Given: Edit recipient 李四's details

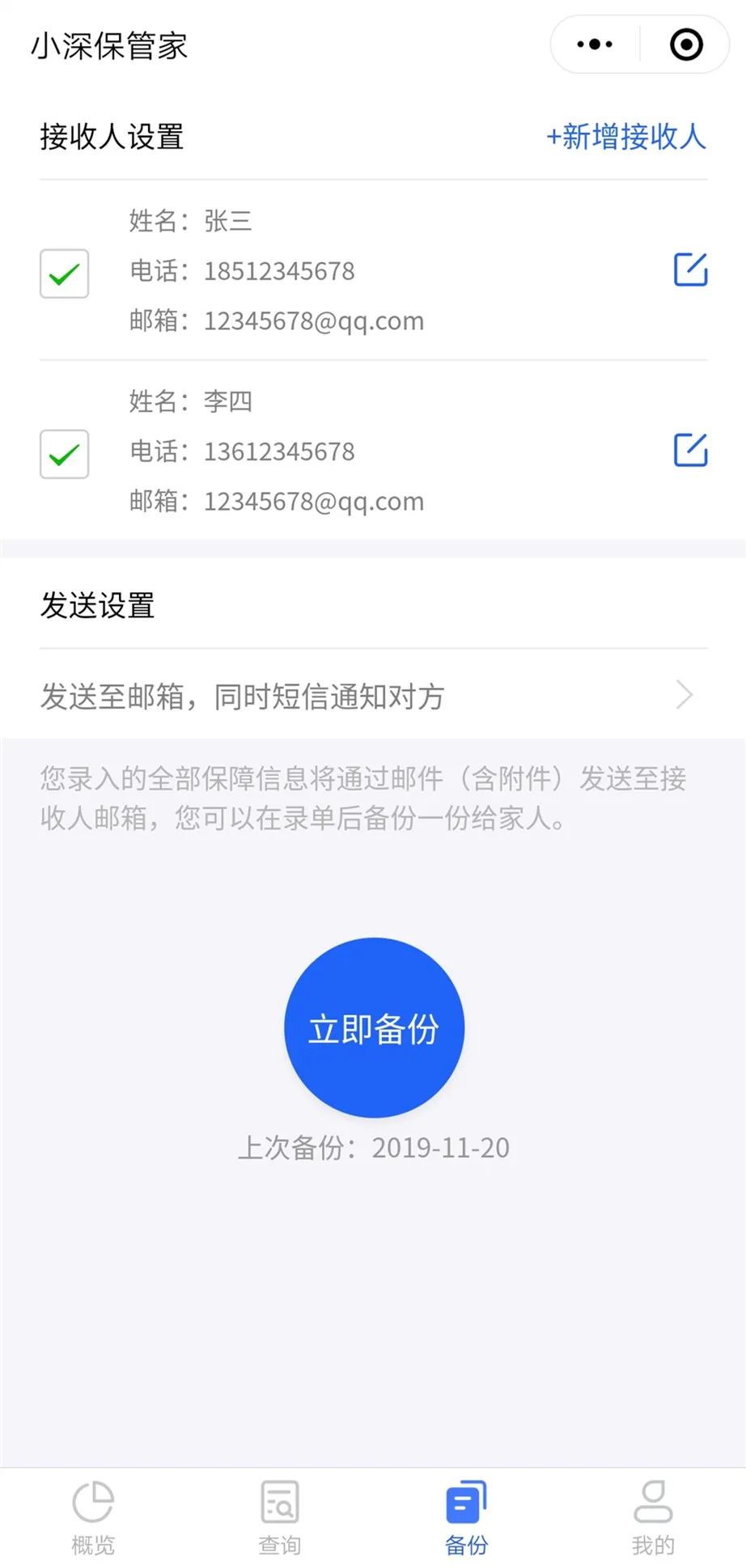Looking at the screenshot, I should [690, 450].
